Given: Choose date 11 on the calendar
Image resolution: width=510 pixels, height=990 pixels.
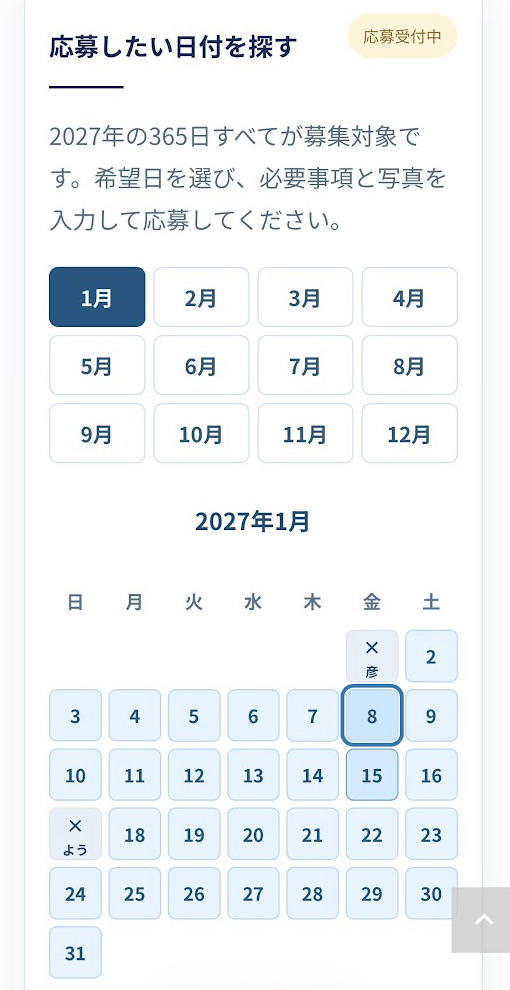Looking at the screenshot, I should tap(134, 775).
